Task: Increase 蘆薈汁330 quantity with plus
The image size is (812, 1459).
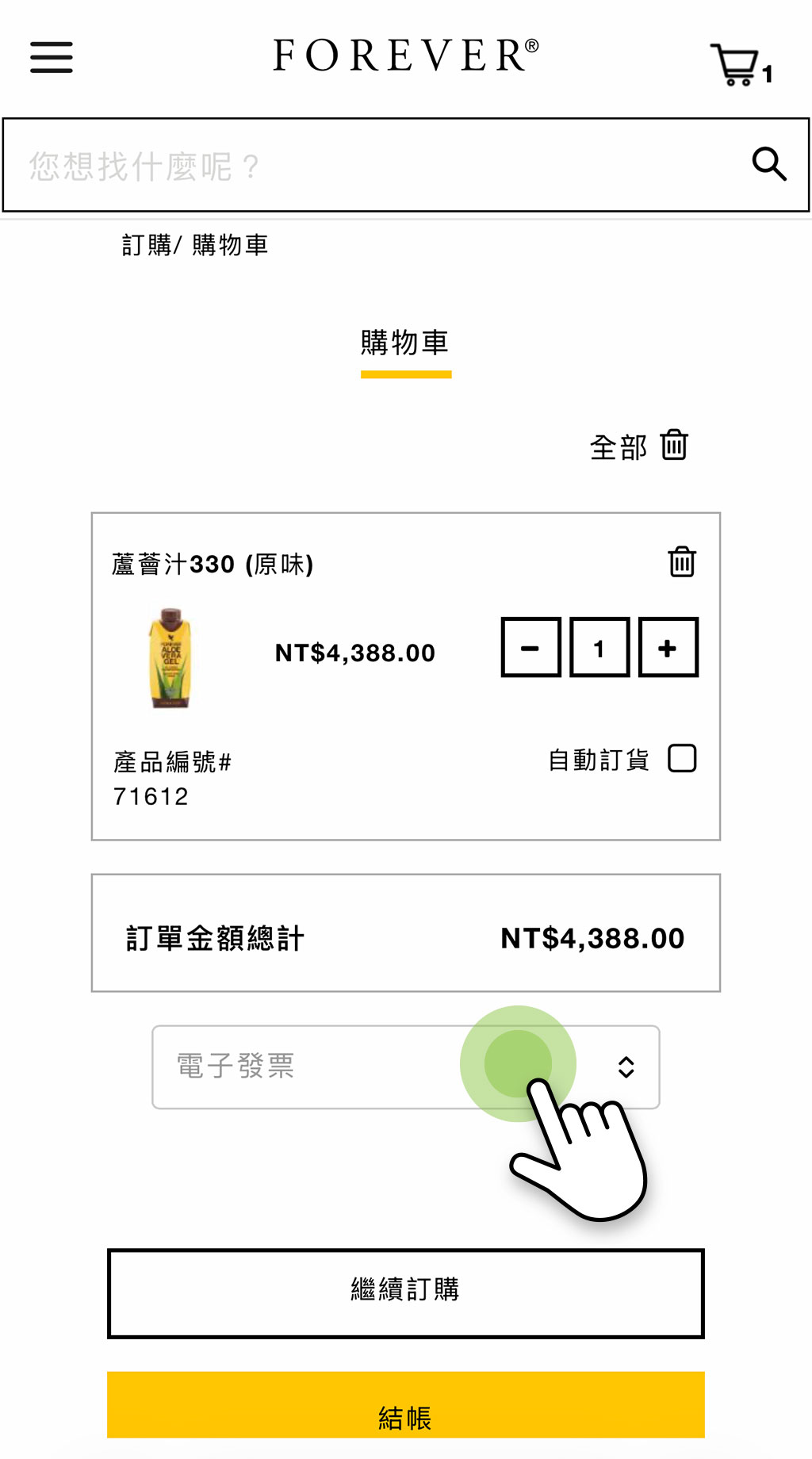Action: pos(668,648)
